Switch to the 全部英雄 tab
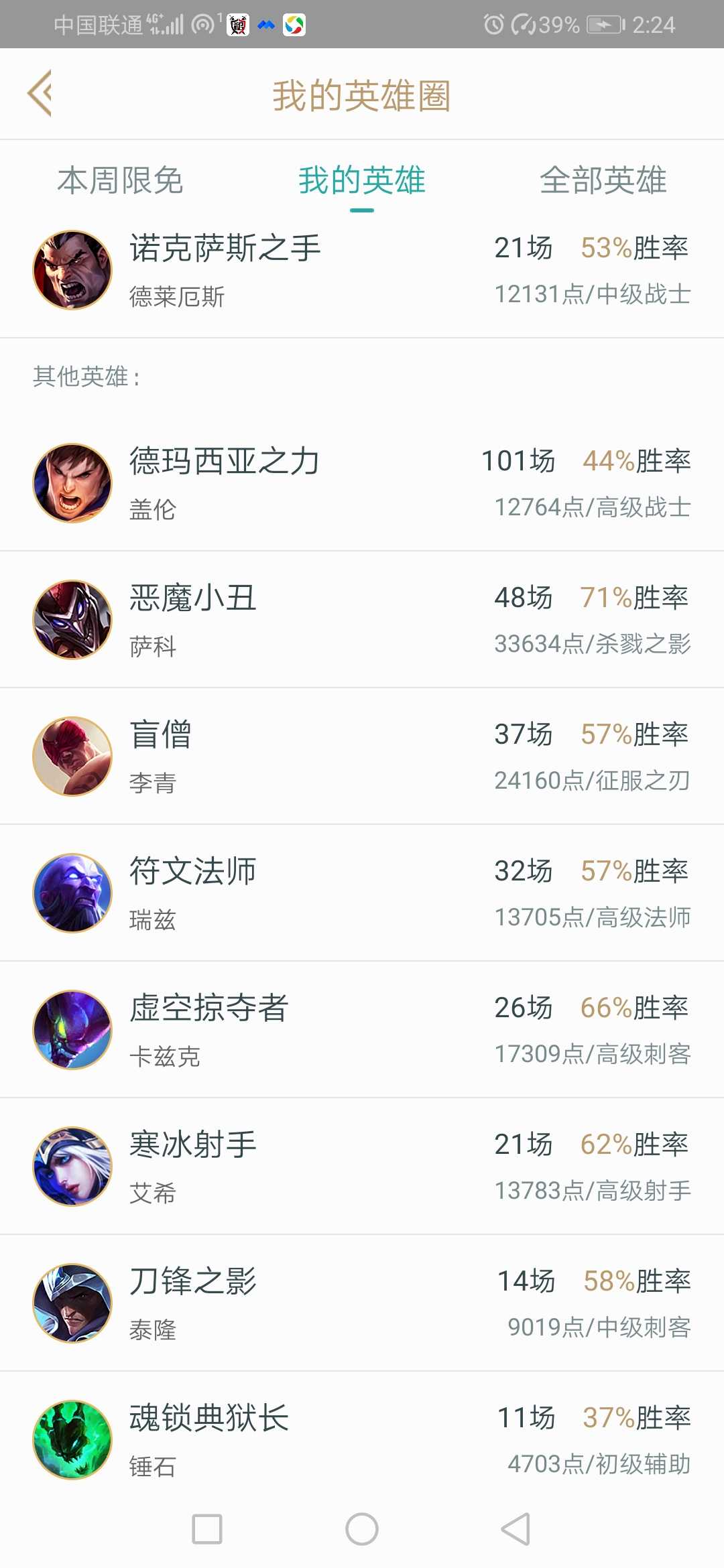The height and width of the screenshot is (1568, 724). click(603, 181)
